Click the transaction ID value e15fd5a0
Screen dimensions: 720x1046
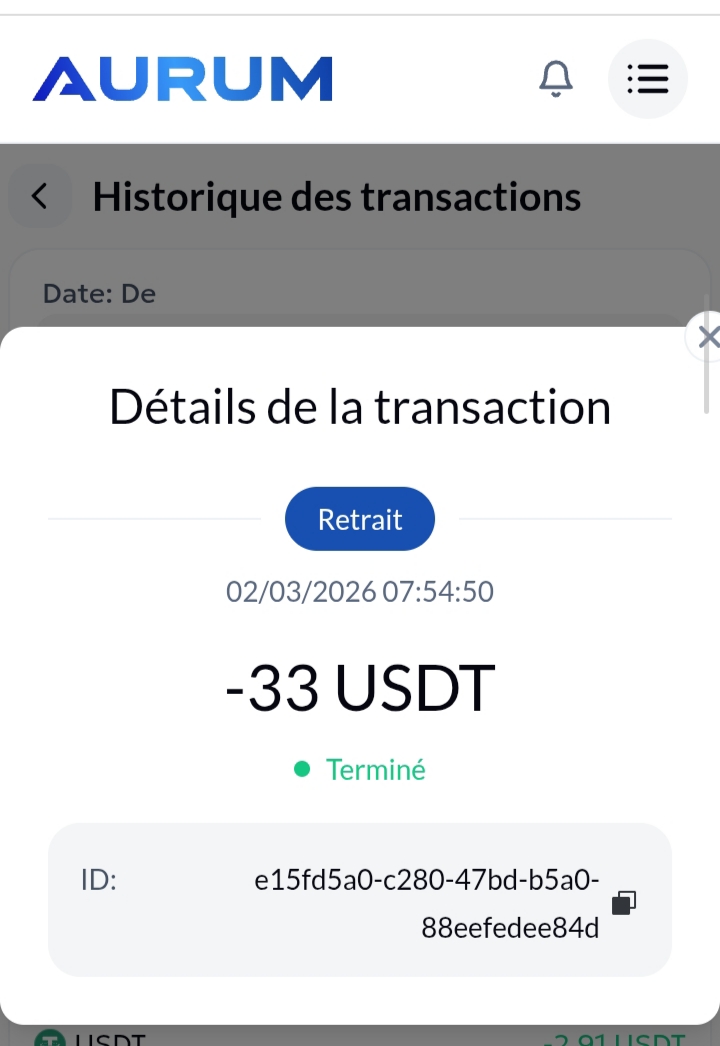427,880
